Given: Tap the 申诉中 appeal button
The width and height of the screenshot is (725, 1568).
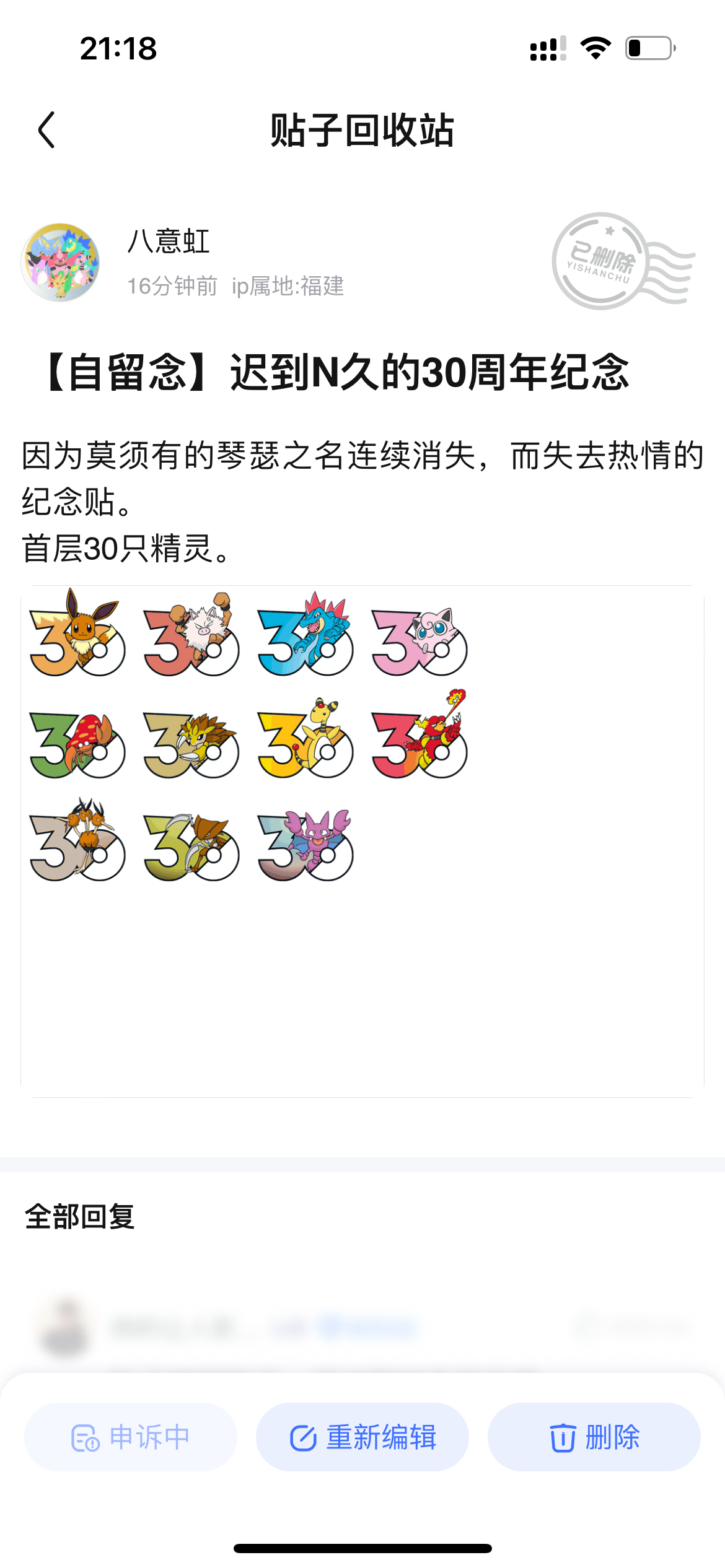Looking at the screenshot, I should [131, 1437].
